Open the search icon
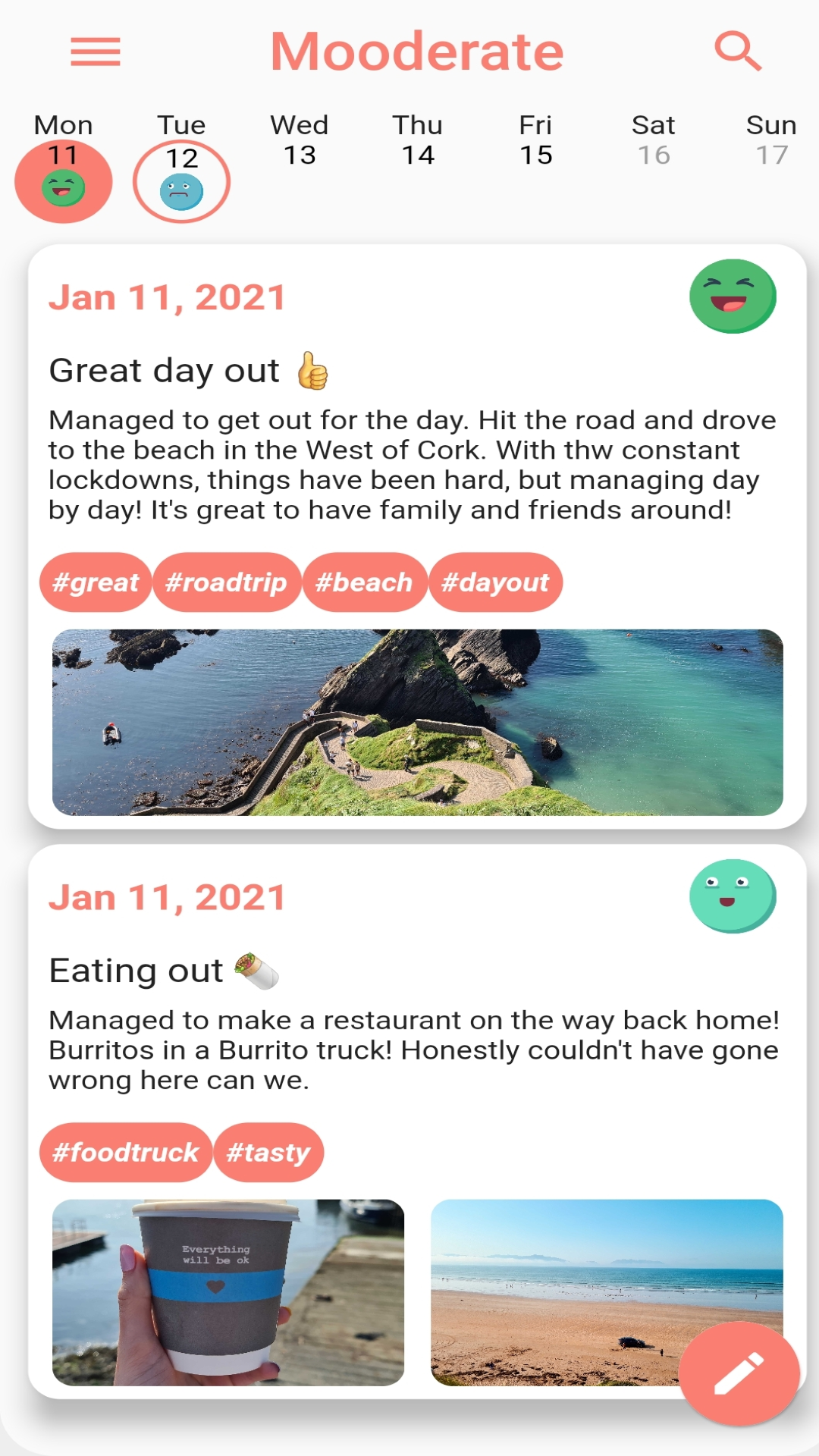The width and height of the screenshot is (819, 1456). coord(737,52)
